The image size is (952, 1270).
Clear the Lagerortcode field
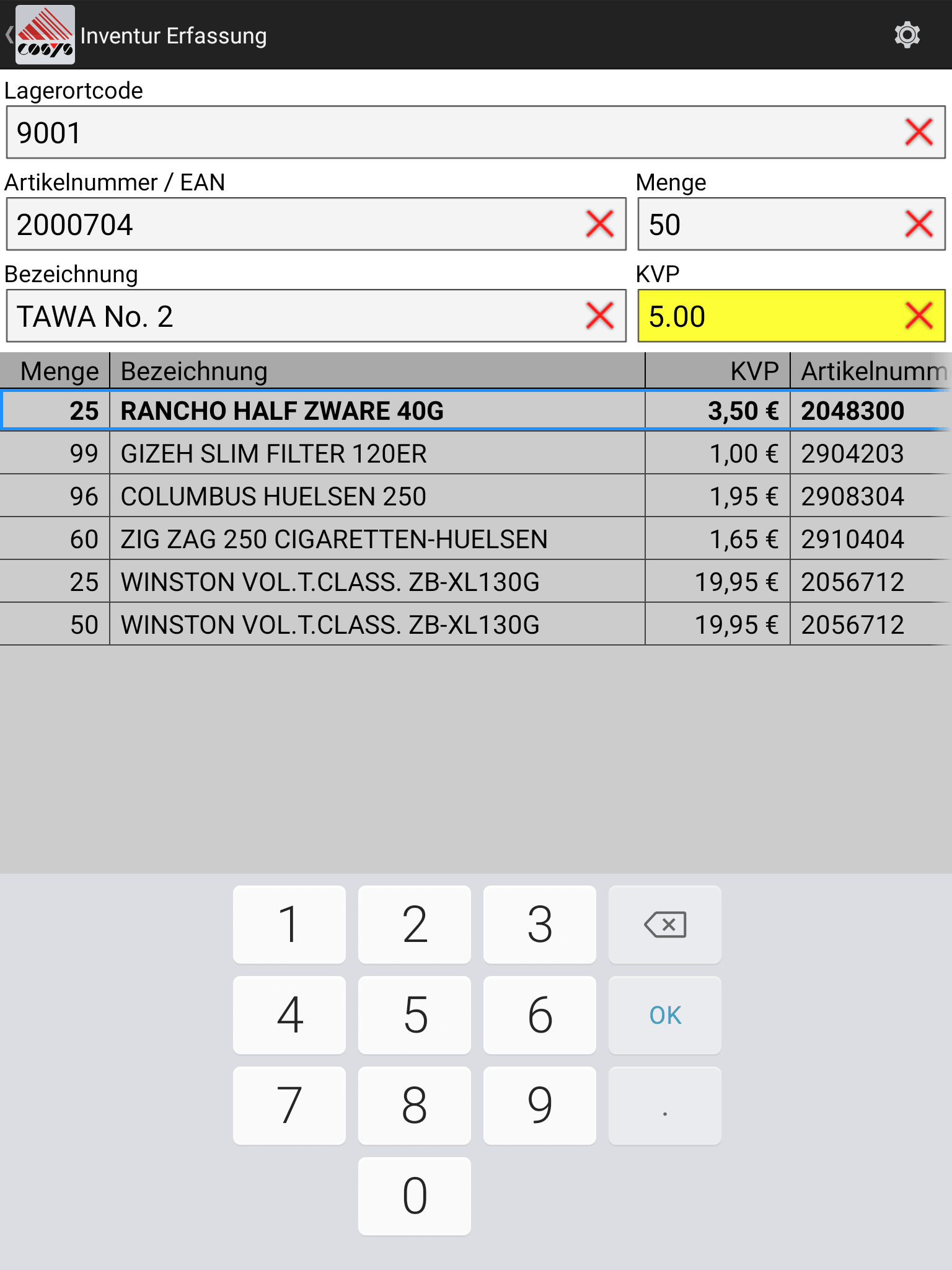(919, 132)
